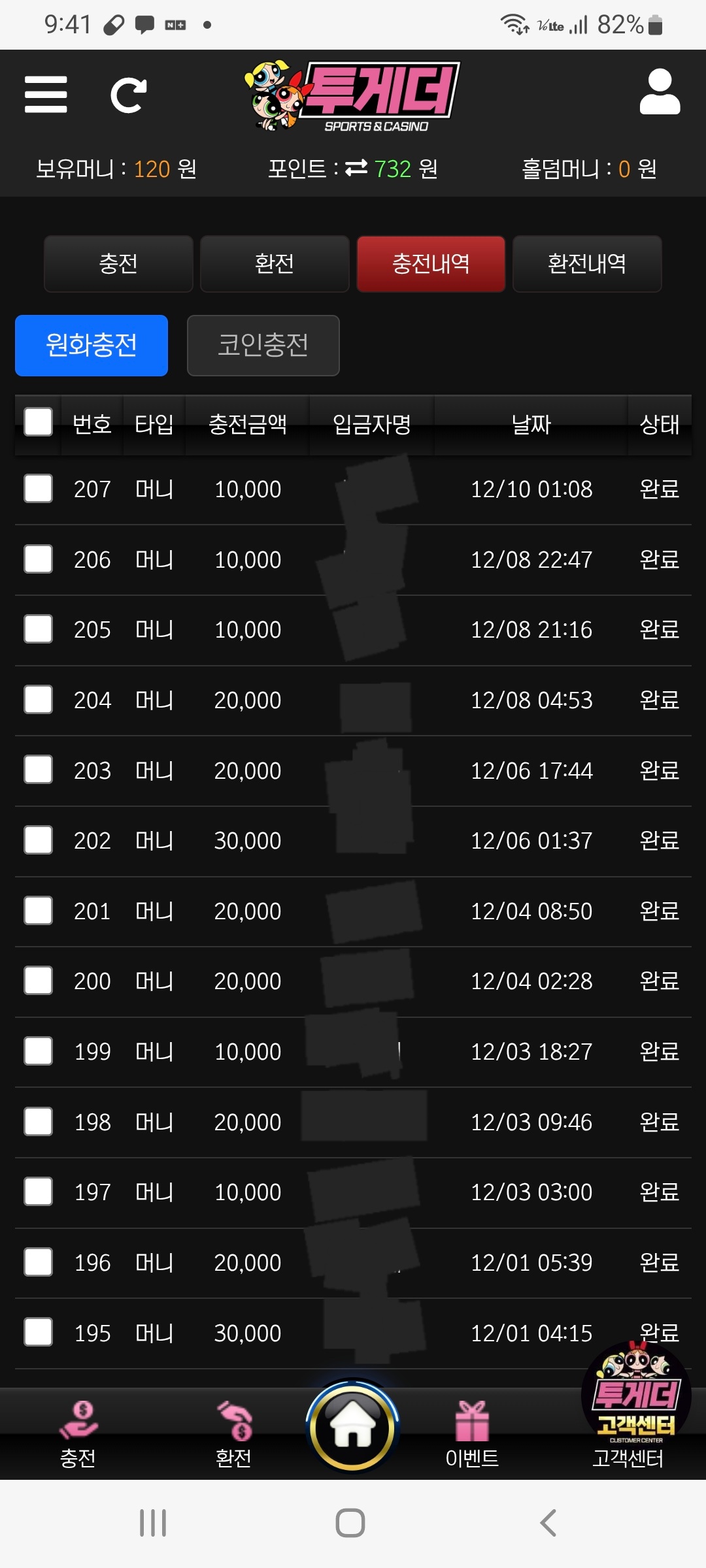
Task: Open the user profile icon
Action: click(x=660, y=92)
